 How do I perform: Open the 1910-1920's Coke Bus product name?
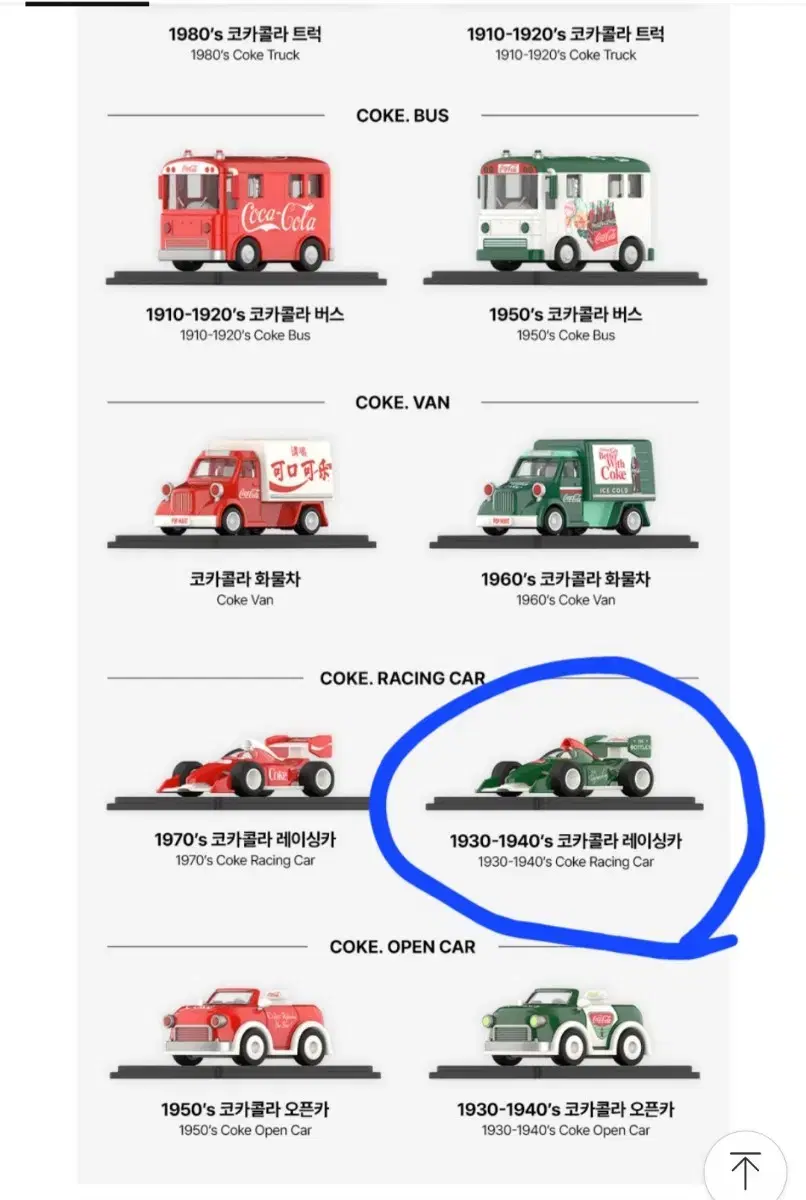[x=243, y=313]
